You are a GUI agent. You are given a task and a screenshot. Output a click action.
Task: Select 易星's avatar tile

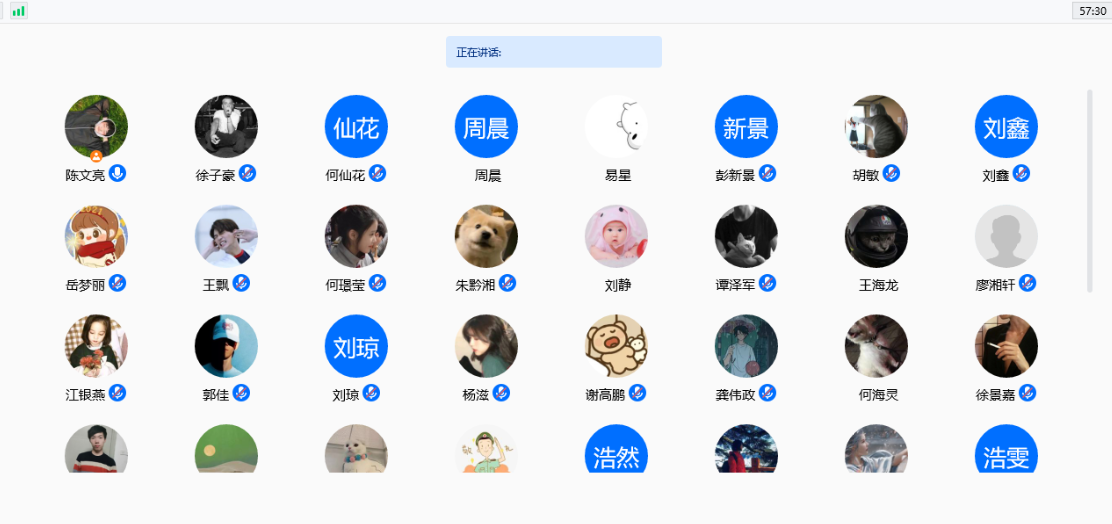click(x=616, y=127)
